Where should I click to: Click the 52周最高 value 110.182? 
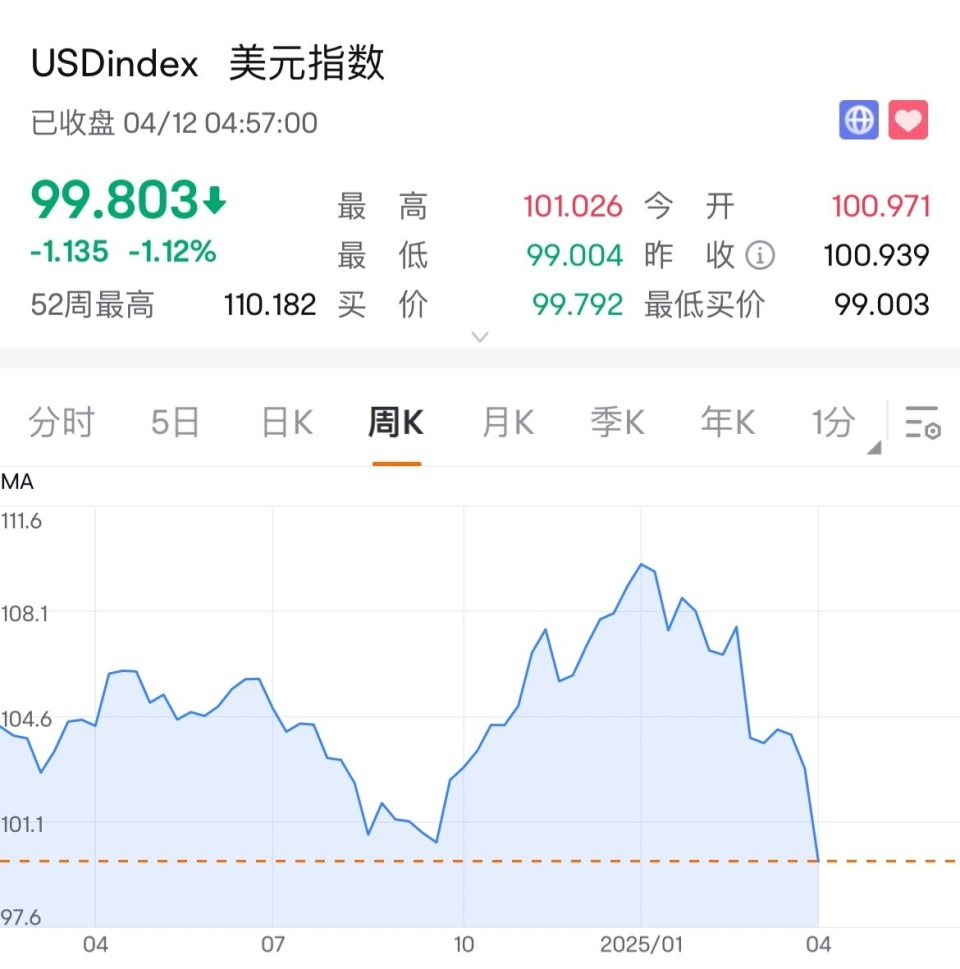tap(270, 304)
